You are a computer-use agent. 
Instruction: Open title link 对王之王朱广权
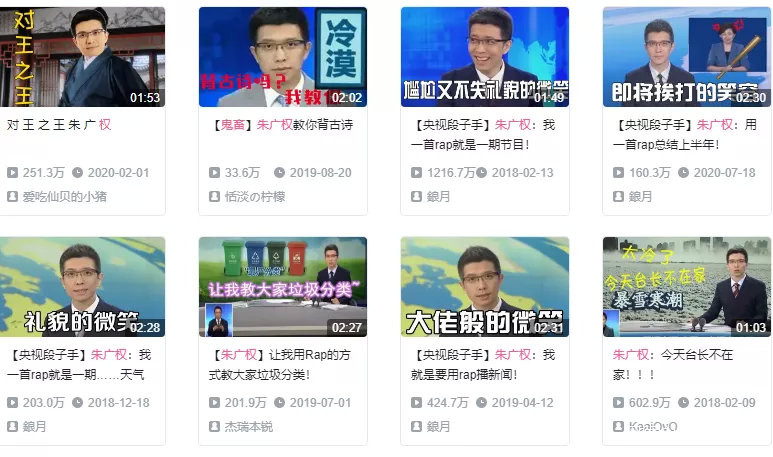pyautogui.click(x=58, y=125)
